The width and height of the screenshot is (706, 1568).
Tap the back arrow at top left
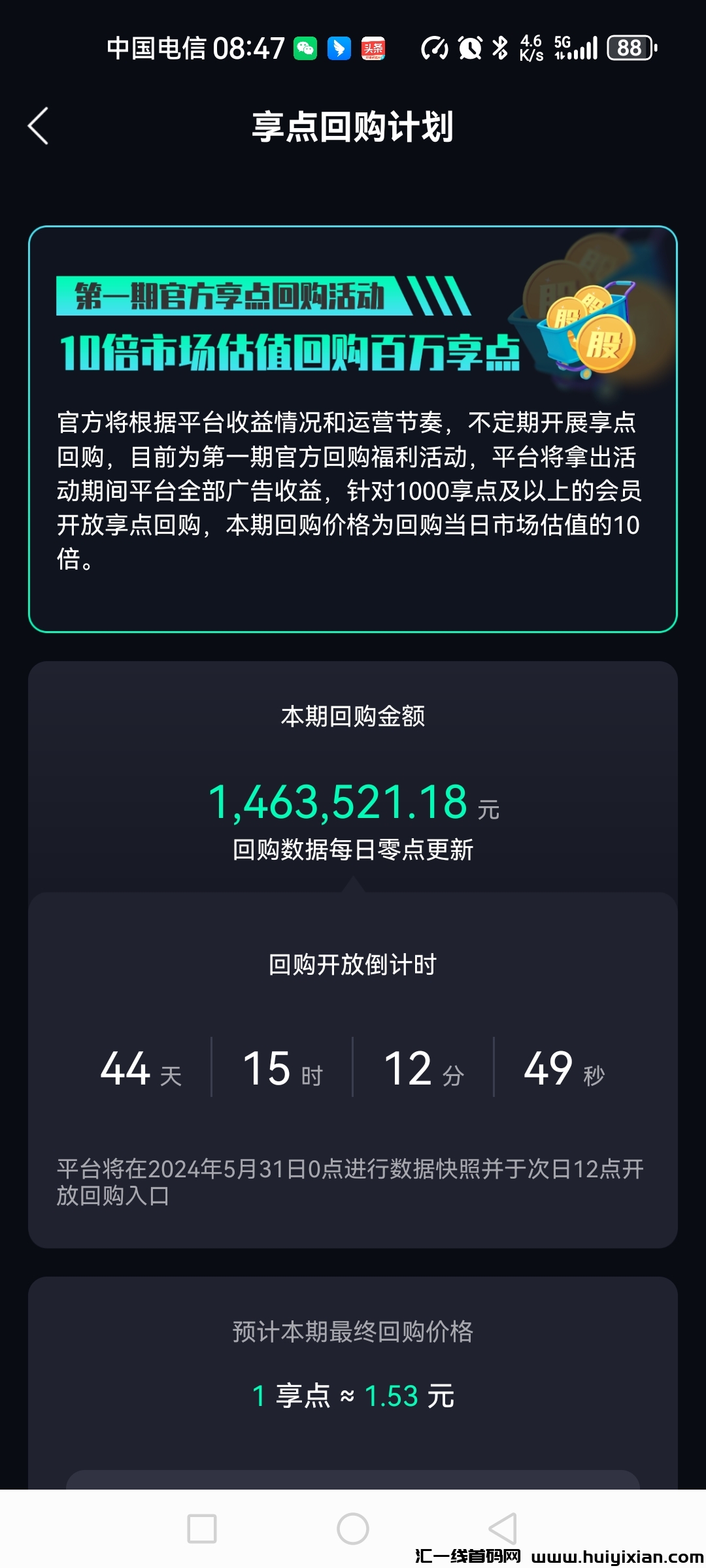(x=37, y=125)
